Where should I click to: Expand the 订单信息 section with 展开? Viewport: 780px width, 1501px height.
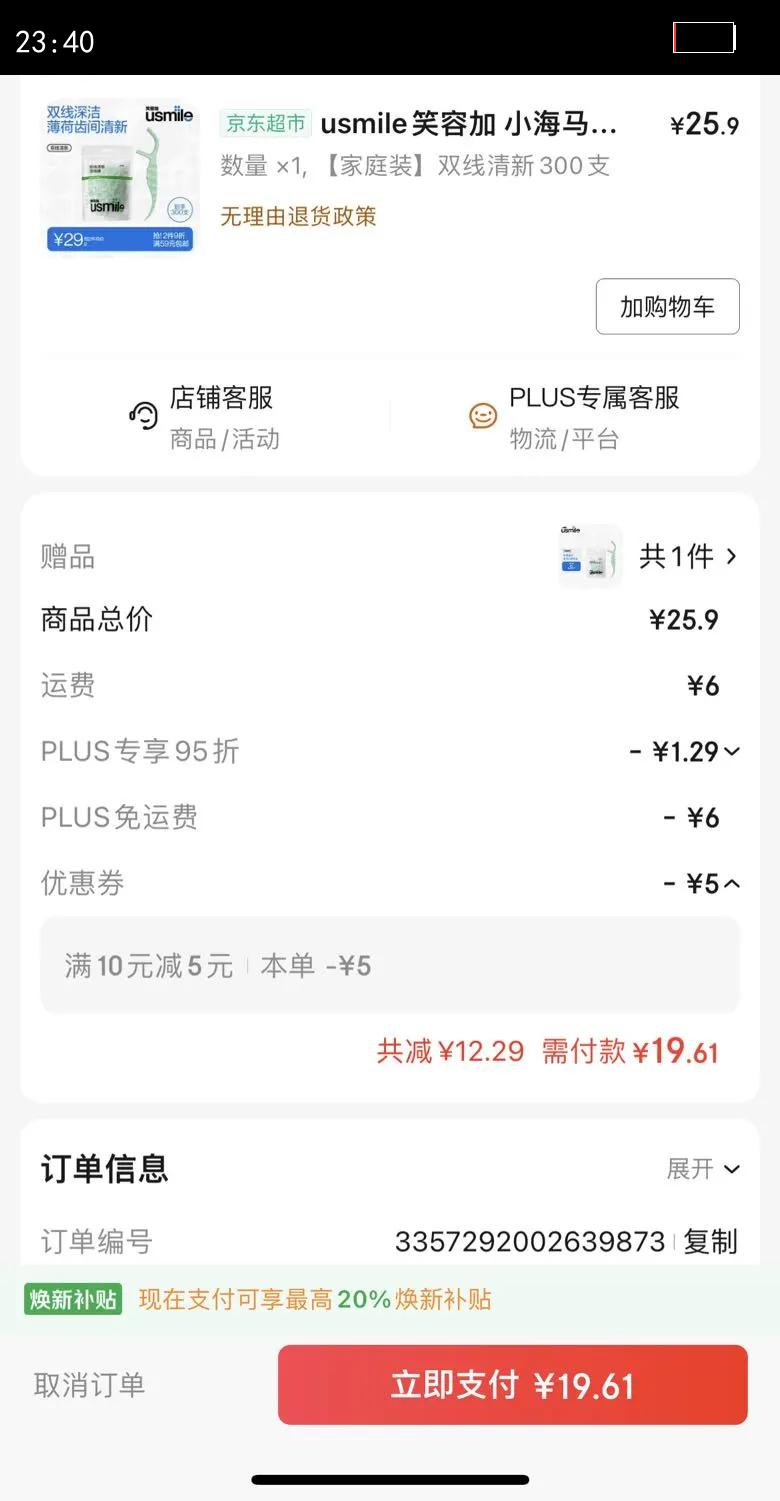coord(703,1169)
